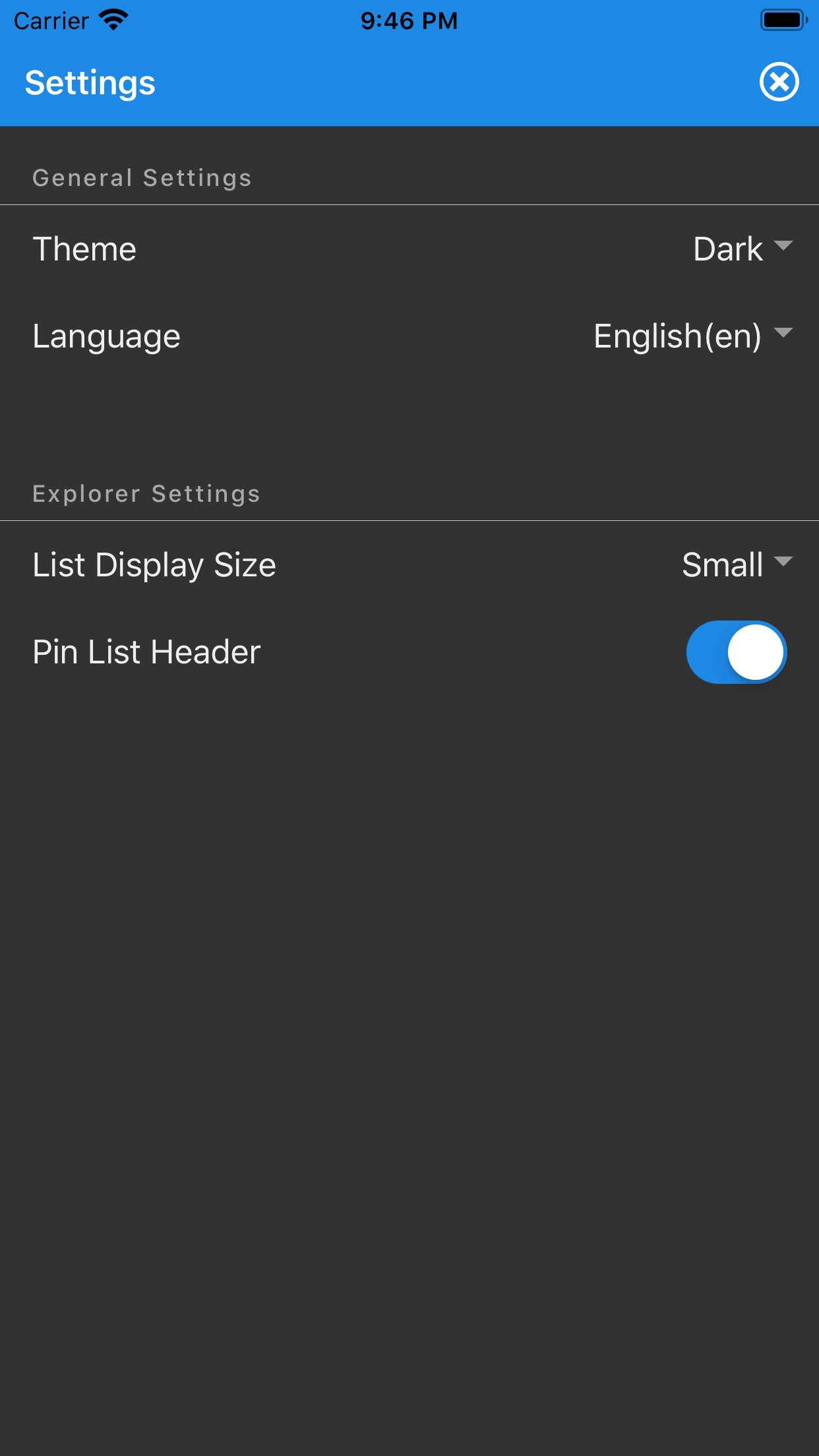819x1456 pixels.
Task: Open the Language selector showing English(en)
Action: [x=677, y=336]
